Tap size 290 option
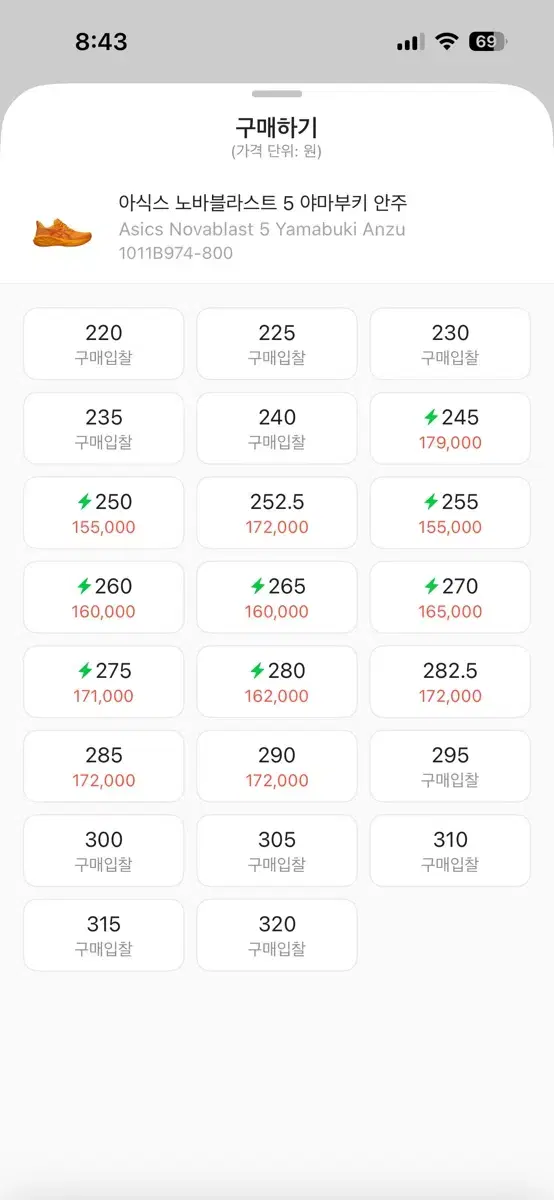Screen dimensions: 554x1200 point(277,766)
